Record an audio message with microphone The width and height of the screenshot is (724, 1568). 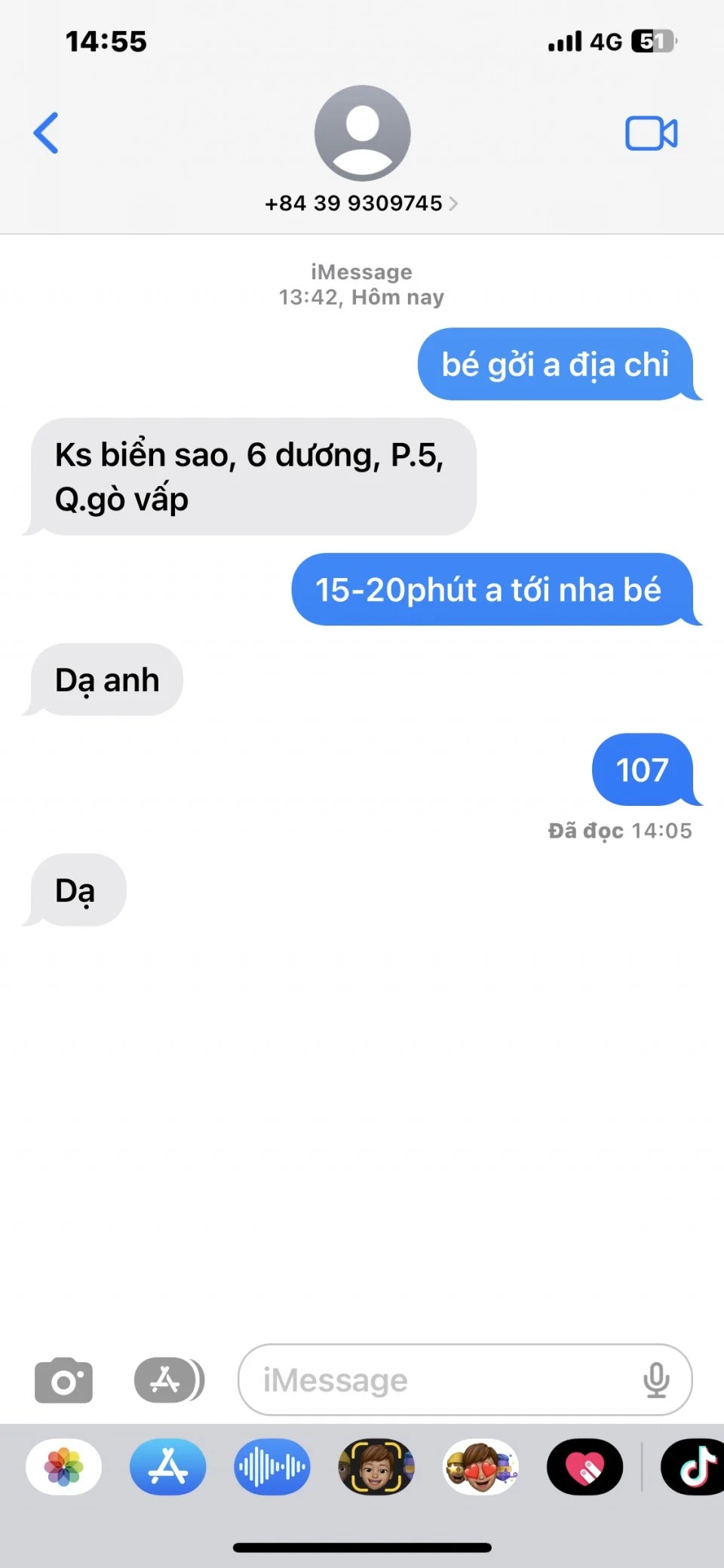click(x=656, y=1380)
